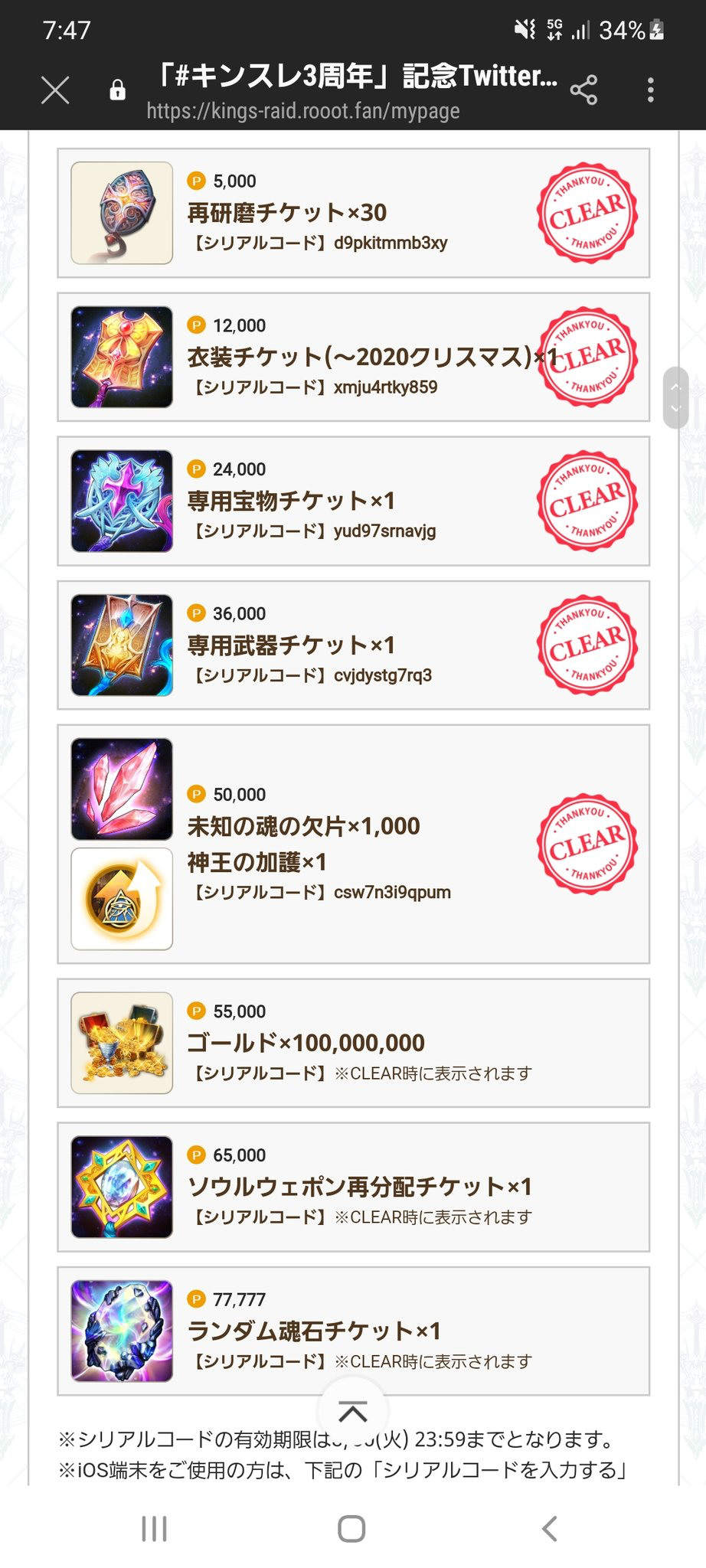Screen dimensions: 706x1568
Task: Share this page via share icon
Action: 583,90
